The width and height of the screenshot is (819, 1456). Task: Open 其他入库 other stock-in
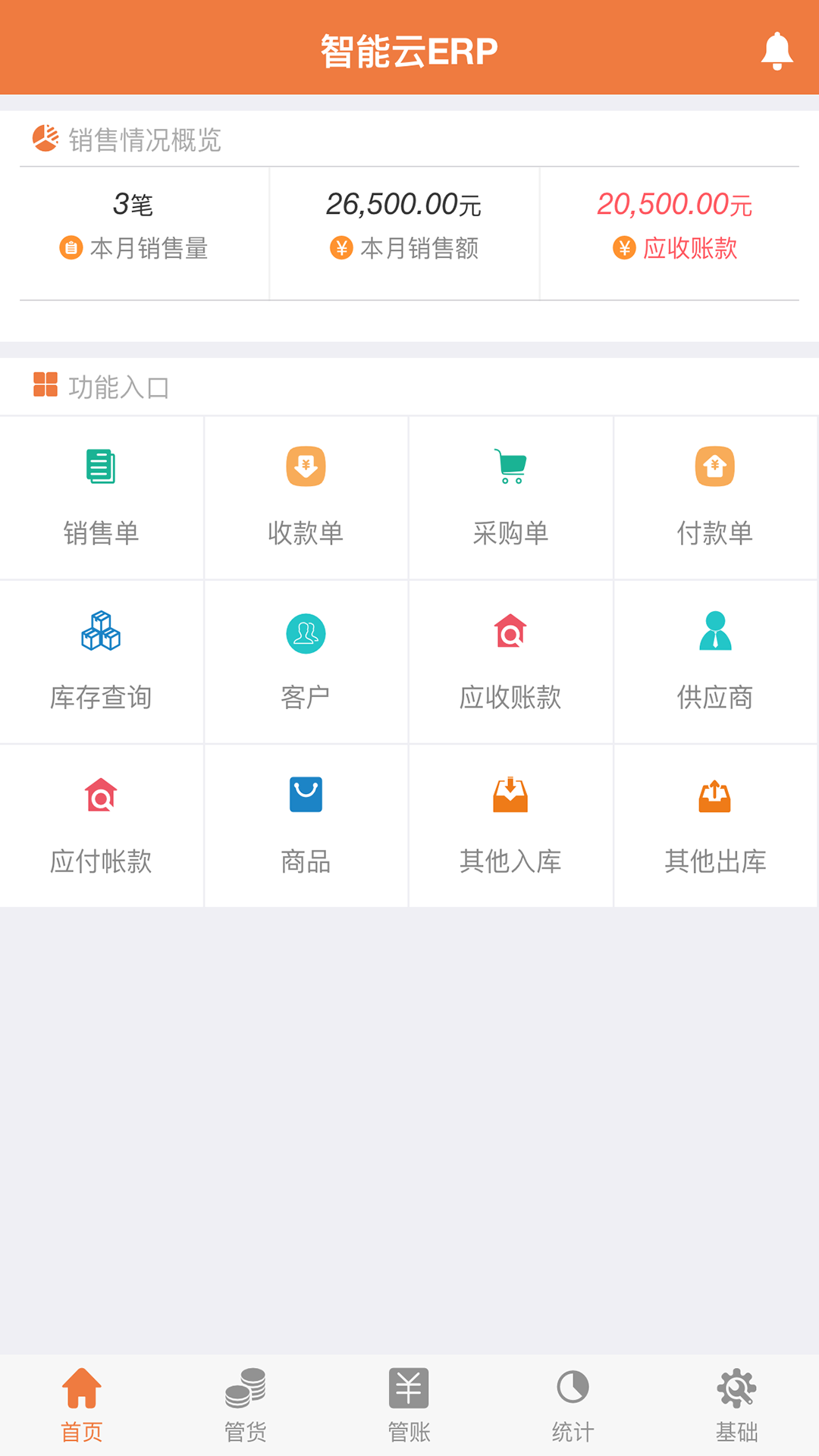tap(510, 825)
